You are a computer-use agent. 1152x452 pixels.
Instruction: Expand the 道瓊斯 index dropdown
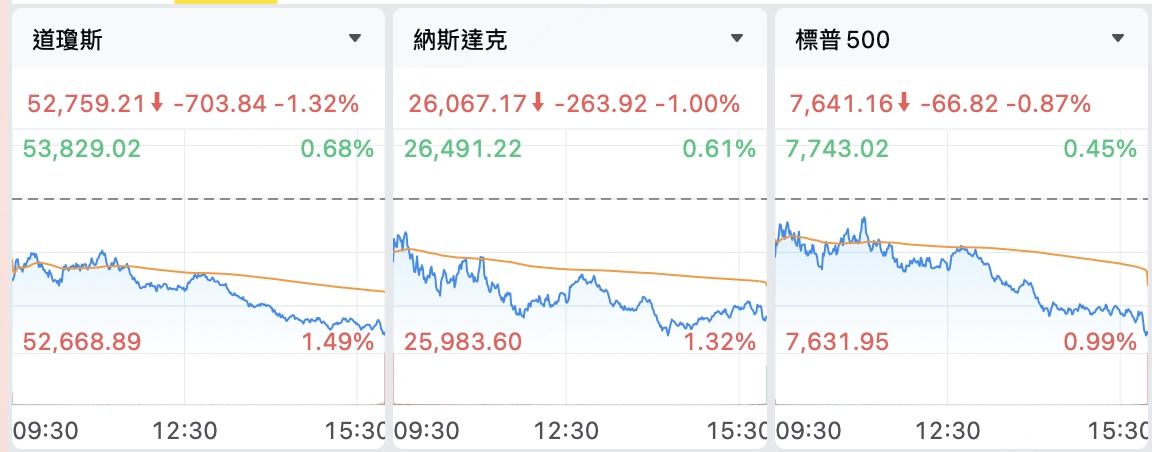click(355, 38)
